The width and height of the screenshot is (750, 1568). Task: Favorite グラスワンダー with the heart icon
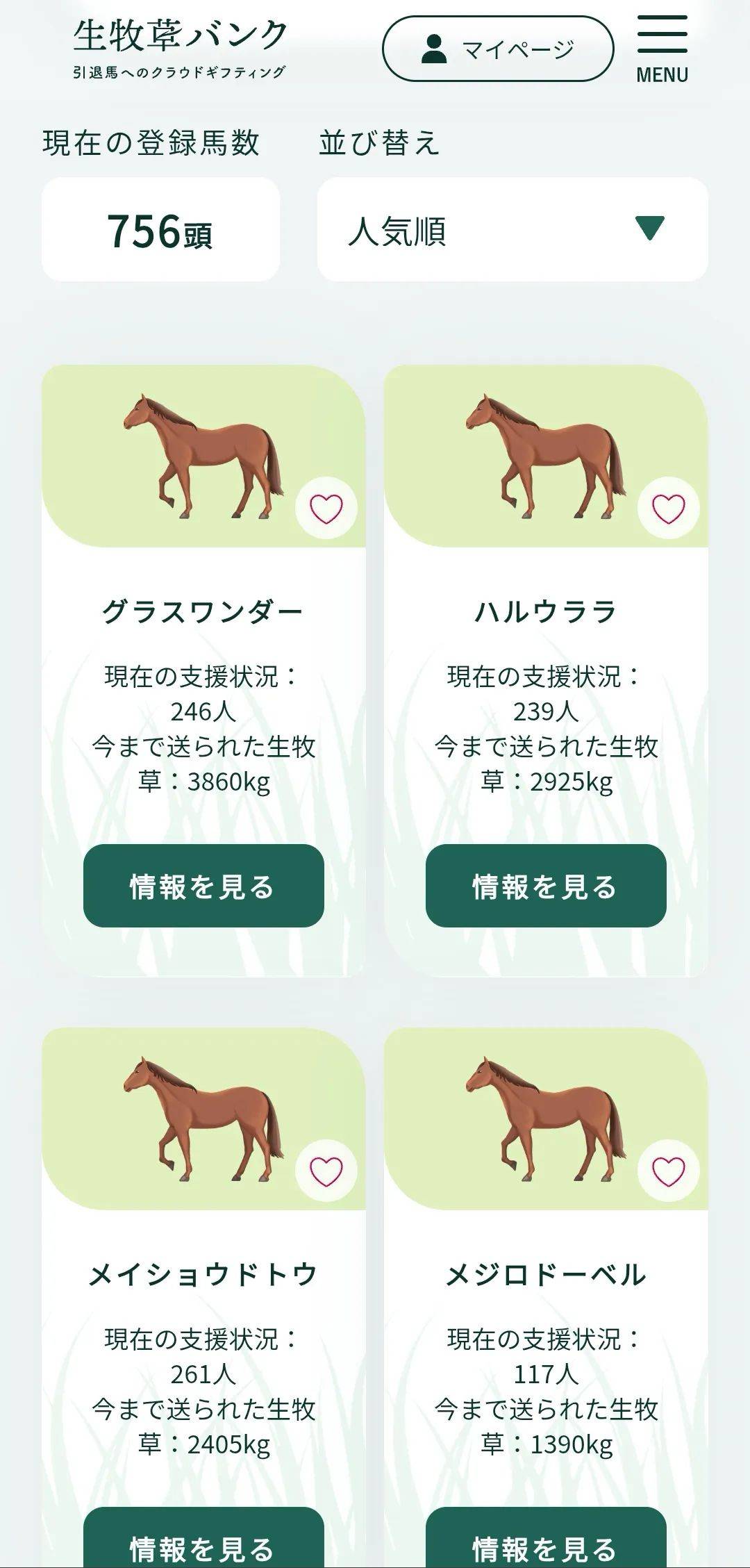[326, 509]
